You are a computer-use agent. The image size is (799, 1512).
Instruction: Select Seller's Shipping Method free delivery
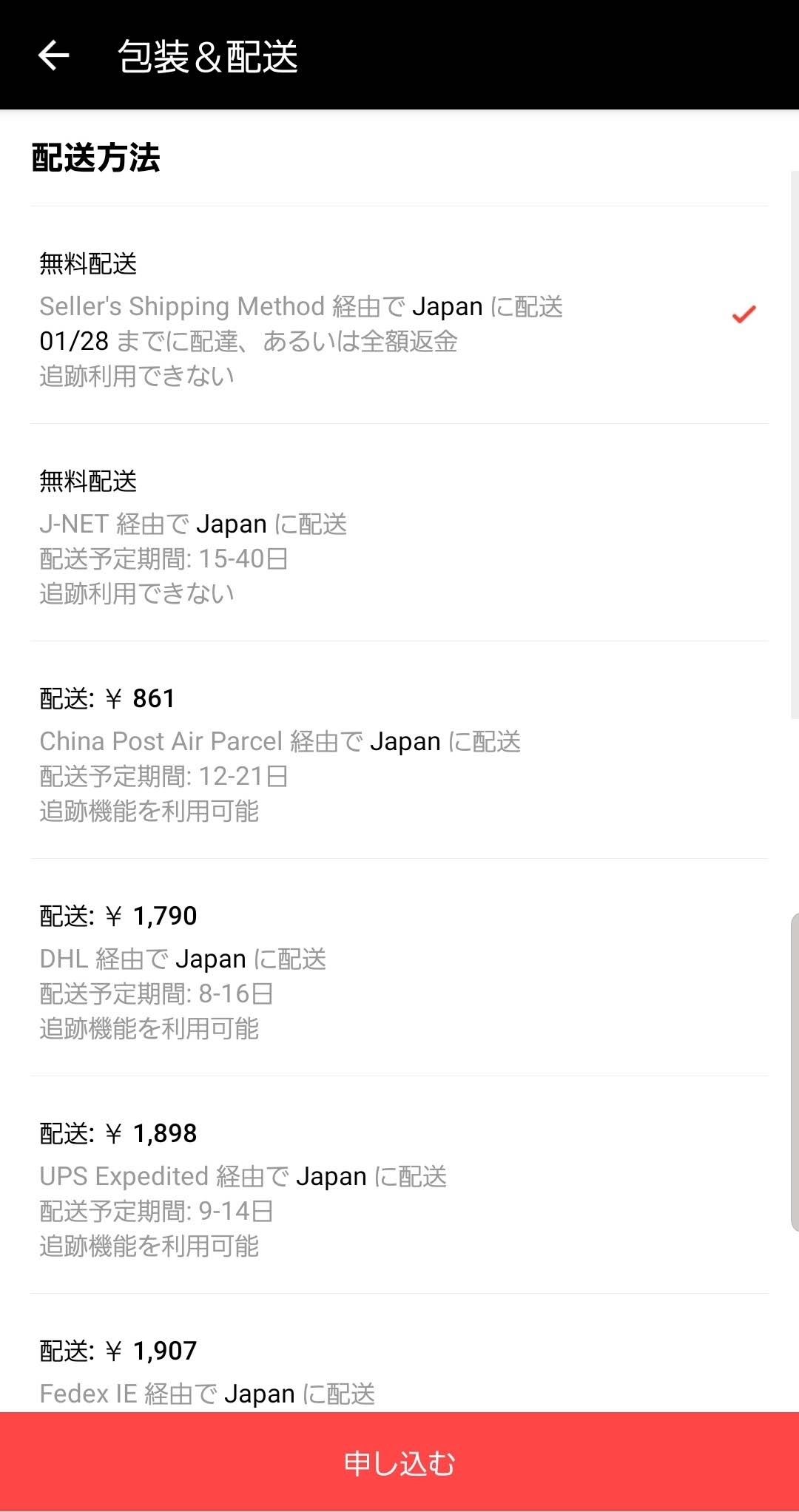click(399, 319)
